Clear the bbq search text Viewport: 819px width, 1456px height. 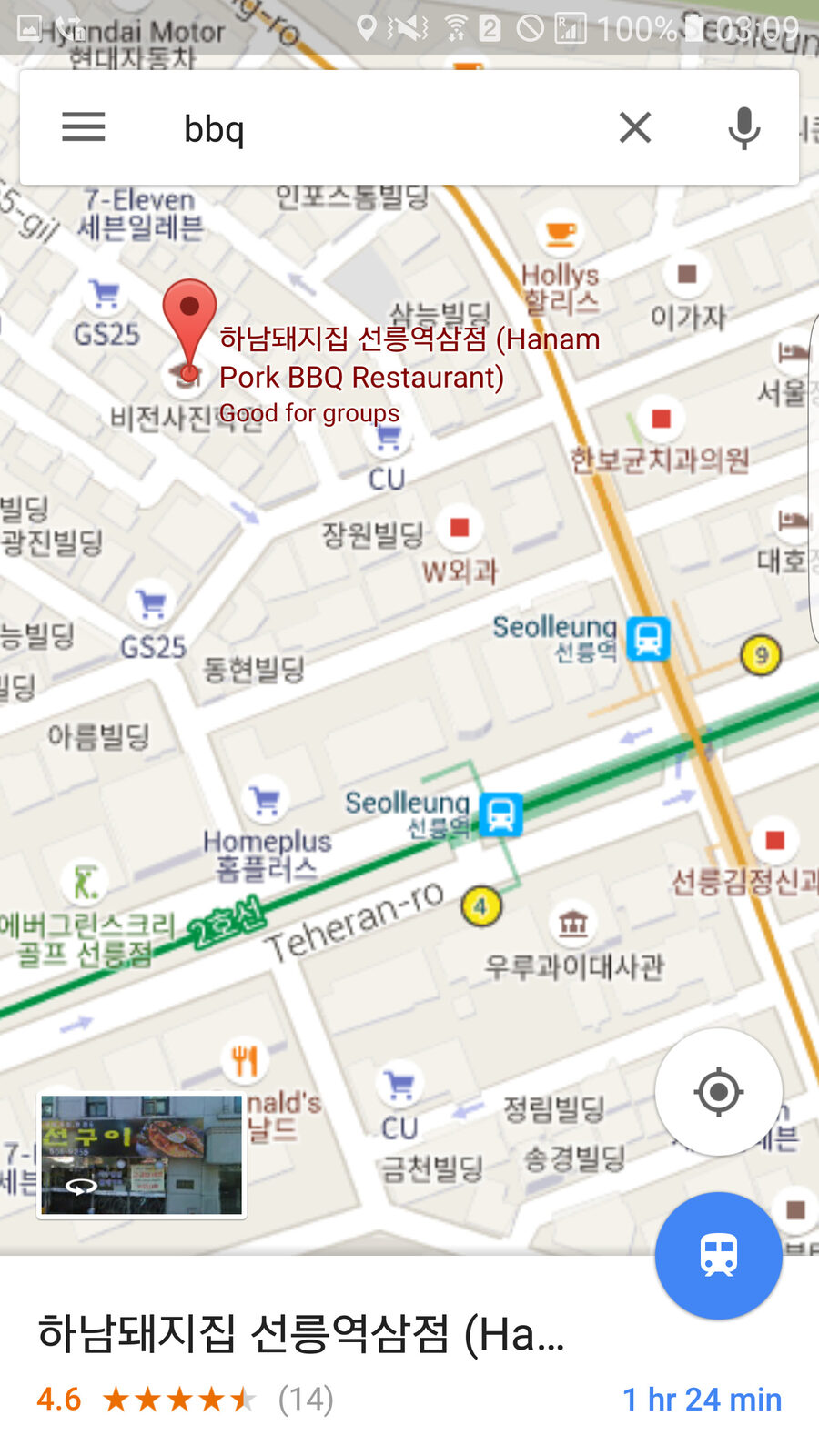tap(635, 127)
